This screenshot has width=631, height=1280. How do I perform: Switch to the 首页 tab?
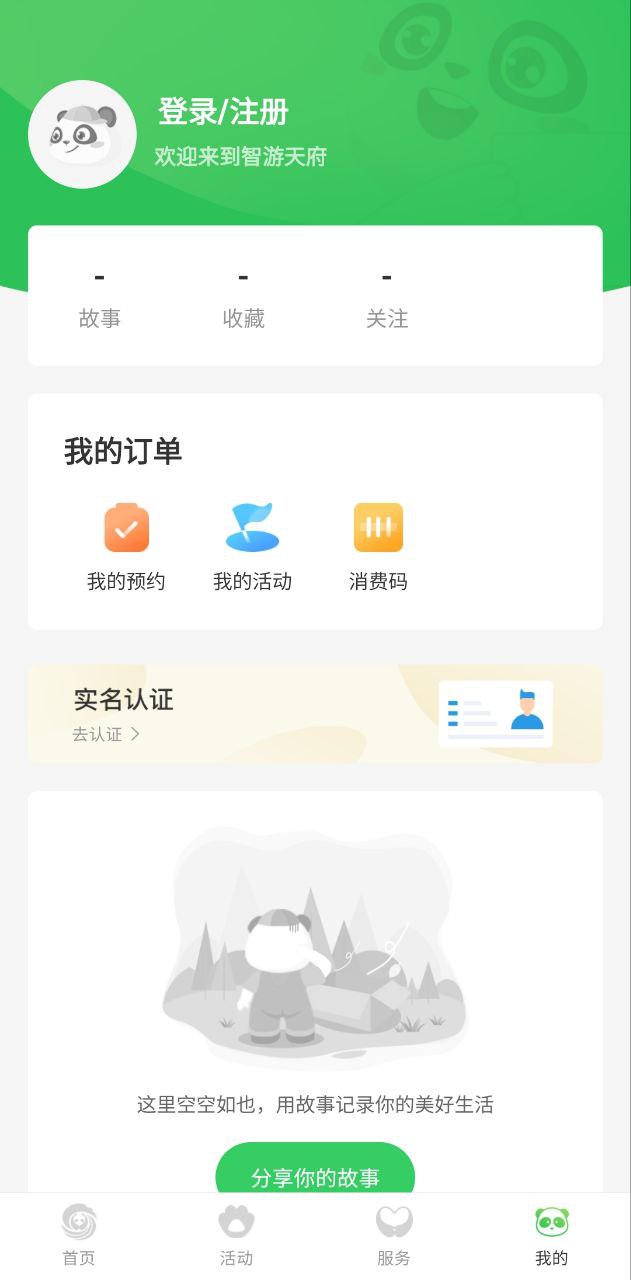pyautogui.click(x=79, y=1236)
